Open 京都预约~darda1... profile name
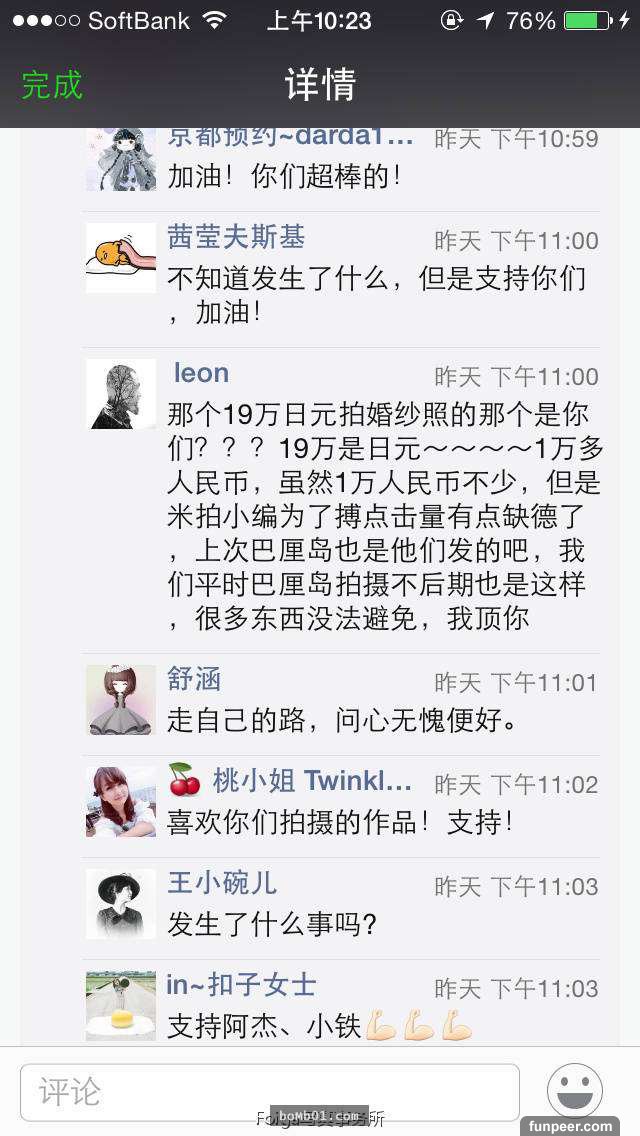This screenshot has height=1136, width=640. (x=290, y=137)
